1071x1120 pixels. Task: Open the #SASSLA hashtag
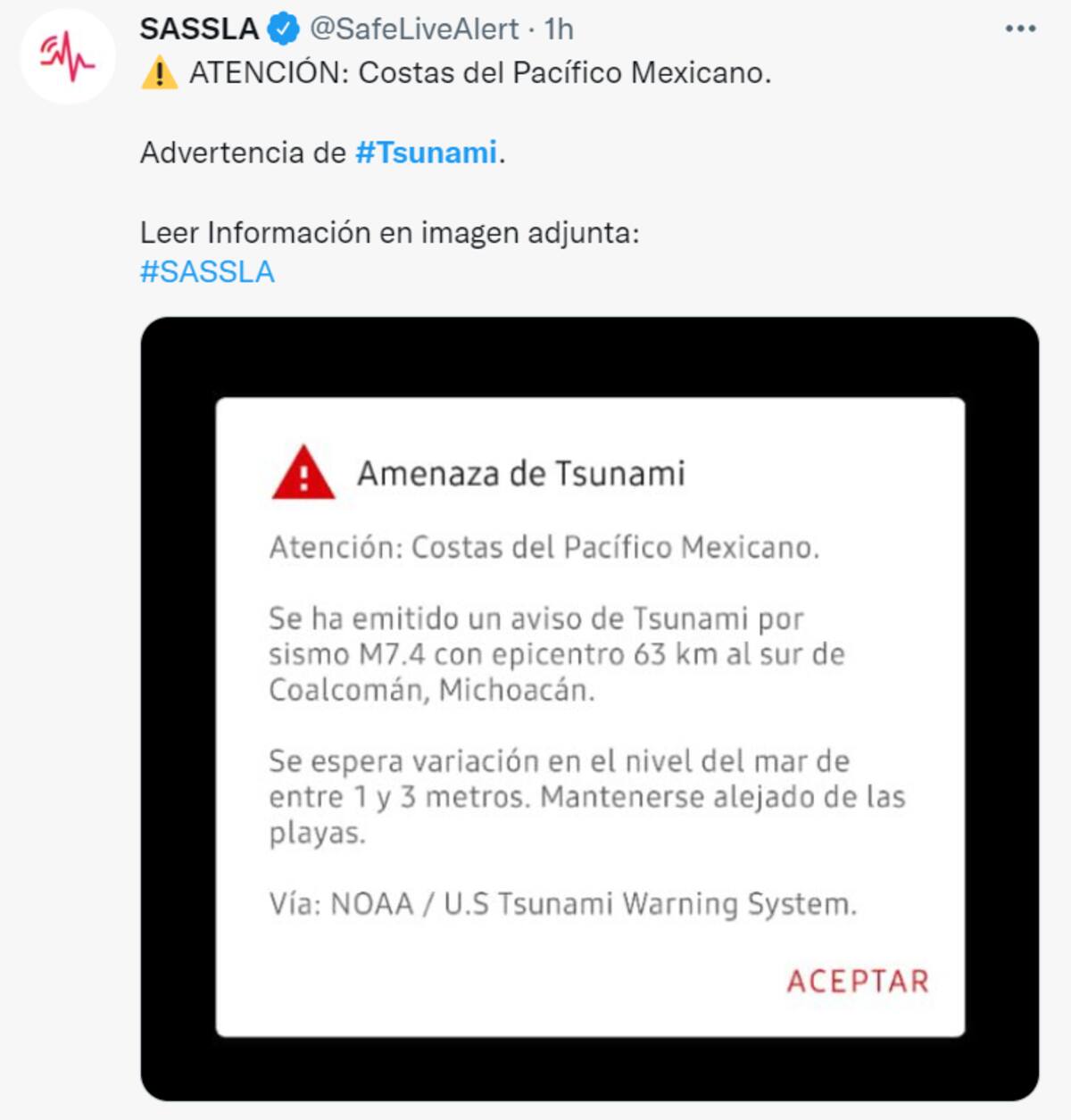[x=207, y=271]
